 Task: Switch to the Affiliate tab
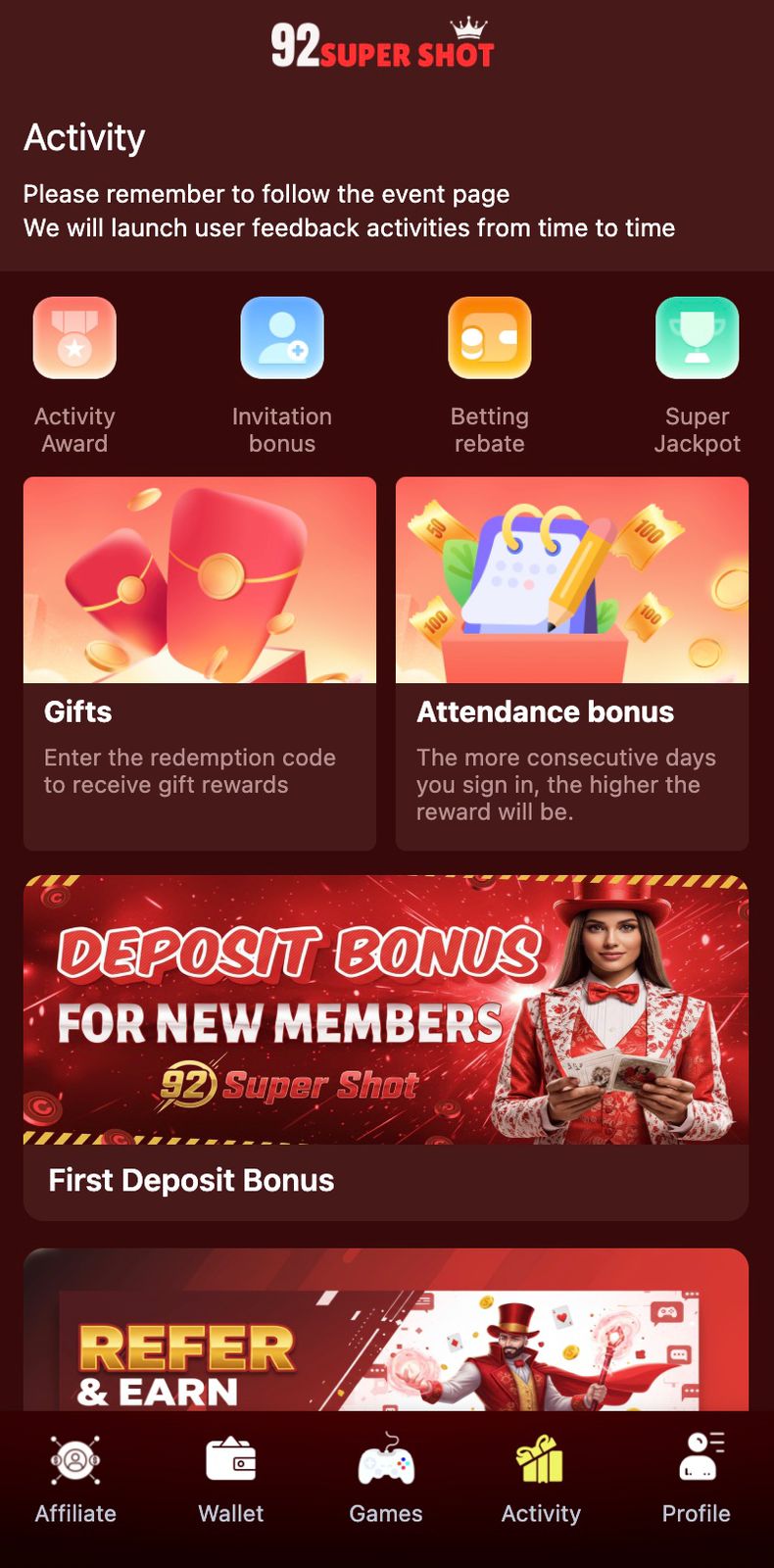pos(75,1480)
